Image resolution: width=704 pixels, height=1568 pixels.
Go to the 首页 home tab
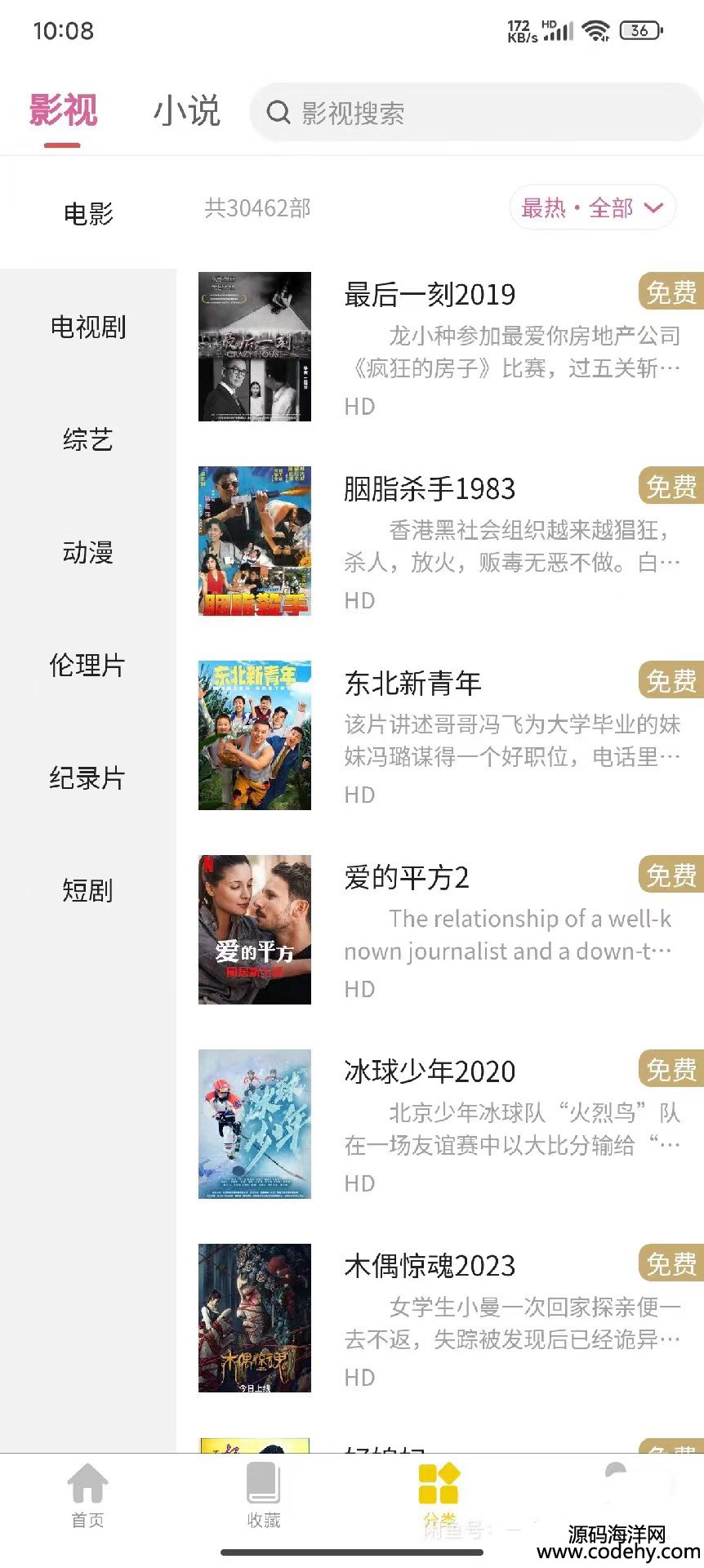tap(87, 1495)
